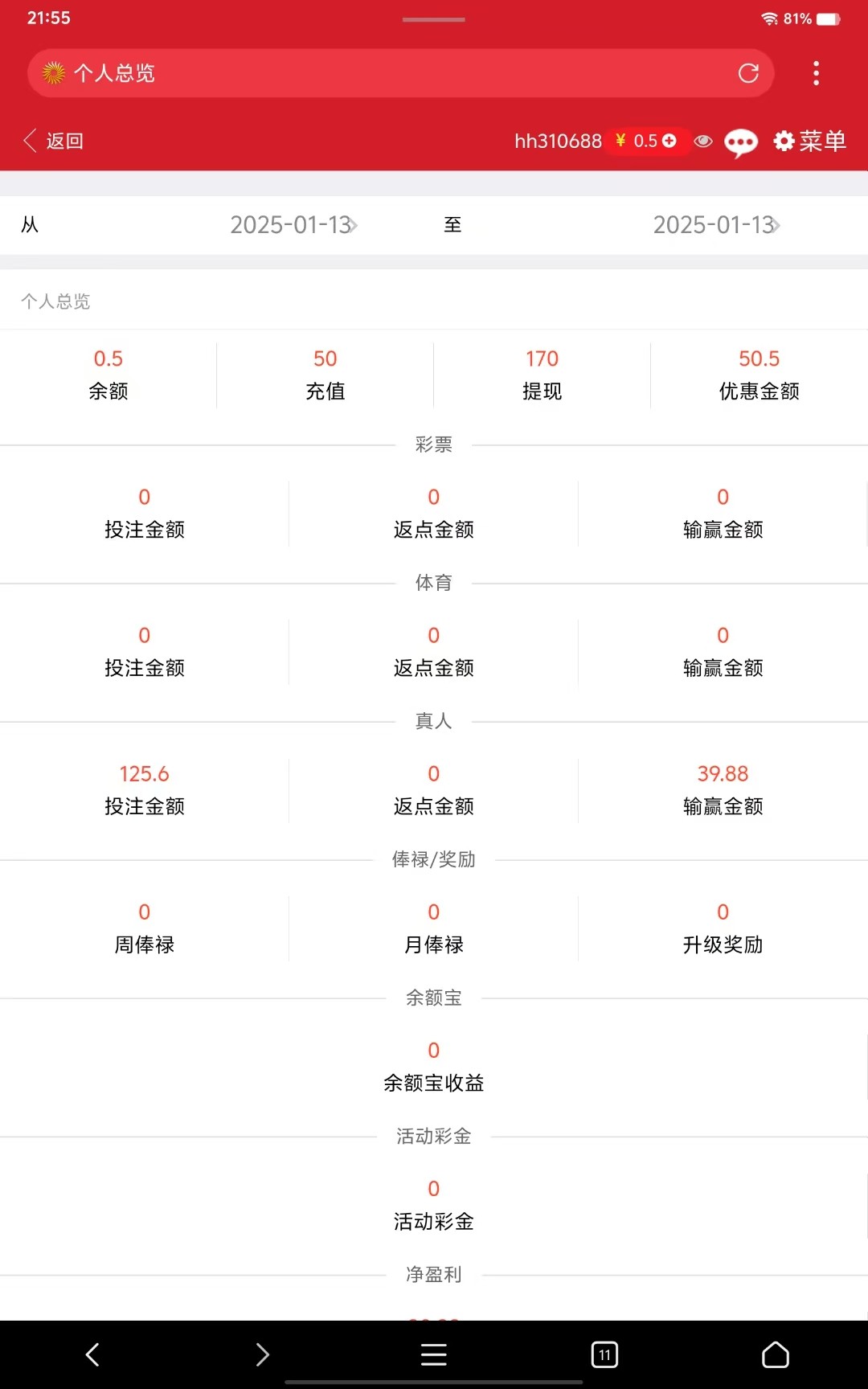Go back using the browser back arrow
The width and height of the screenshot is (868, 1389).
[x=92, y=1354]
